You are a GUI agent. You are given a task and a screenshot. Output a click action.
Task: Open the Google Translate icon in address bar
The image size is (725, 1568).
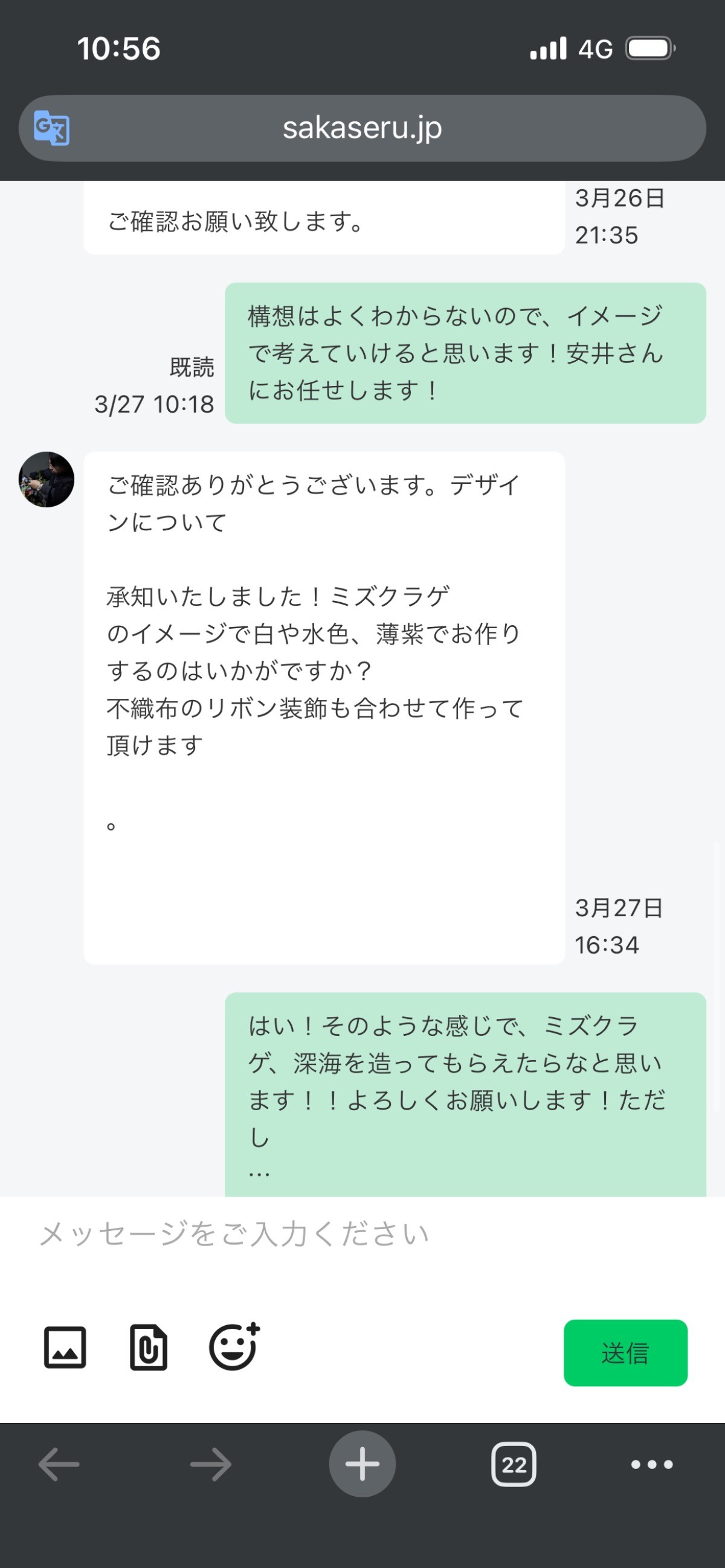coord(52,128)
